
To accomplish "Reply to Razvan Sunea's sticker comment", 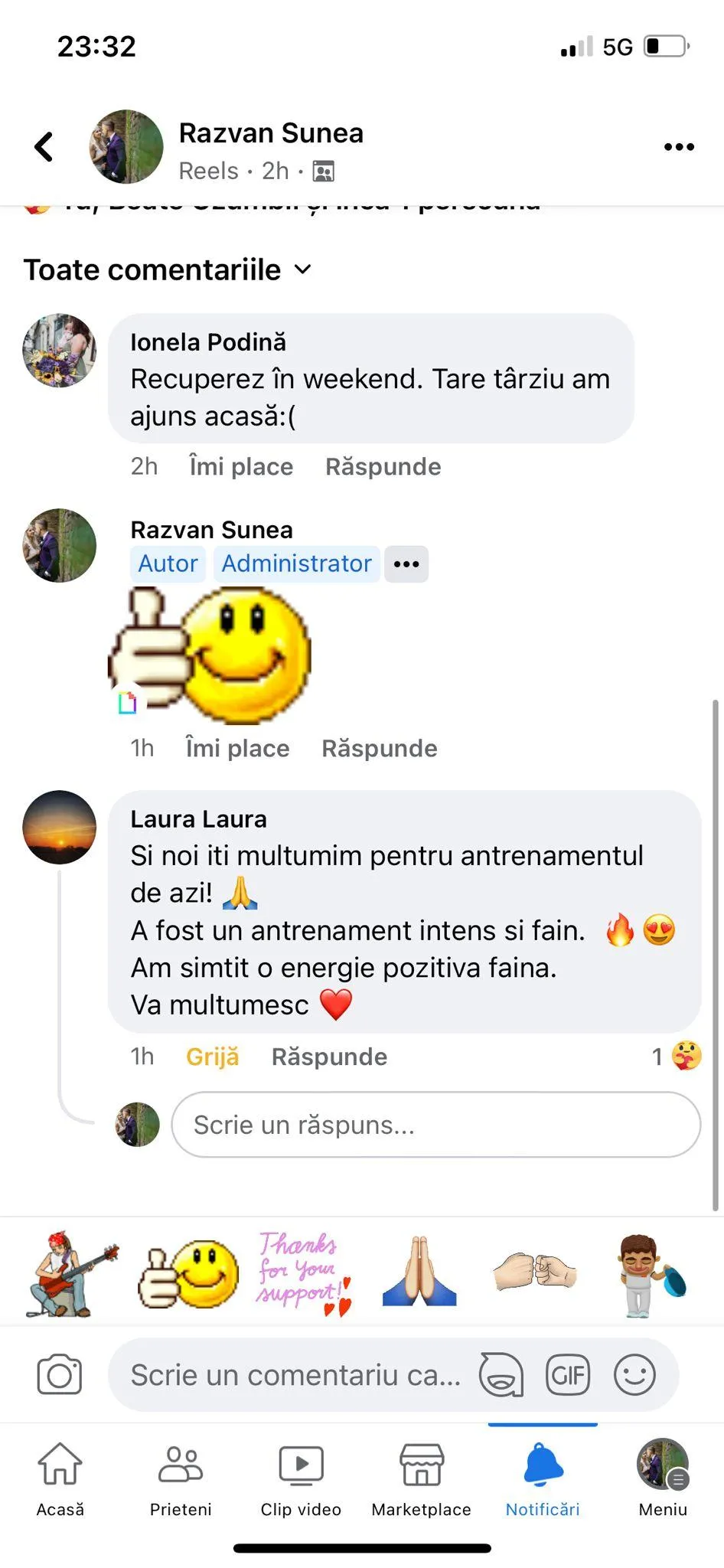I will (379, 748).
